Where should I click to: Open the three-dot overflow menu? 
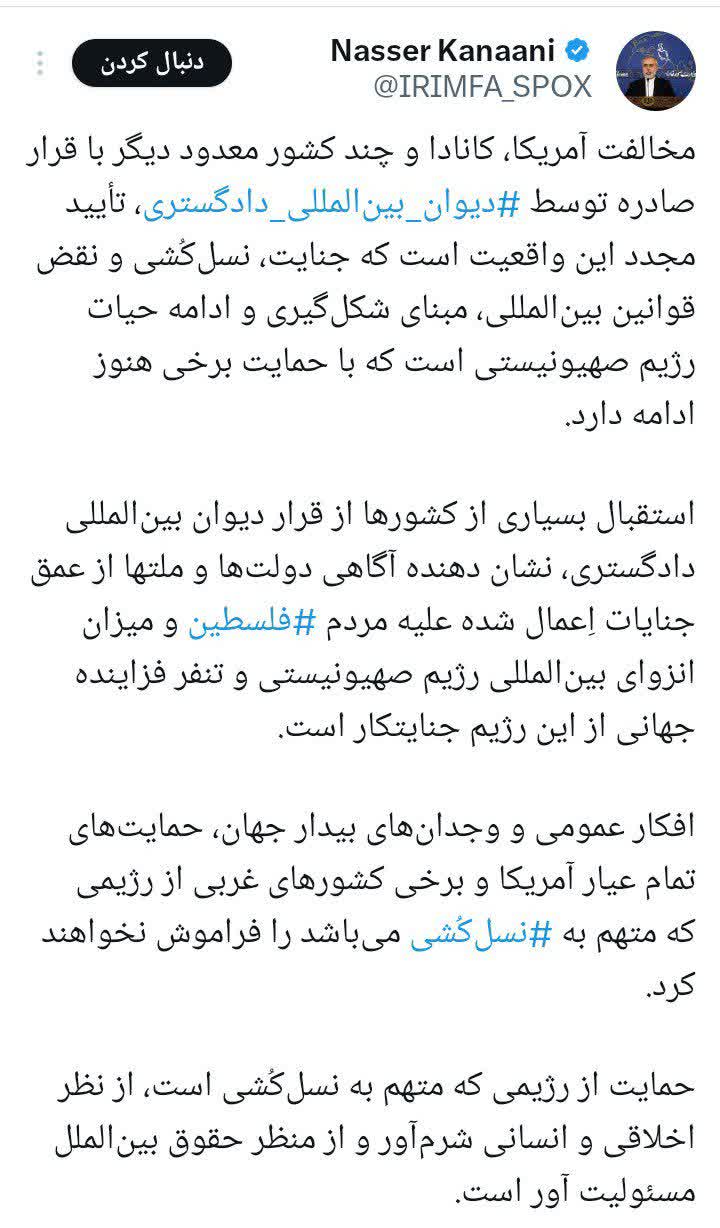point(40,63)
